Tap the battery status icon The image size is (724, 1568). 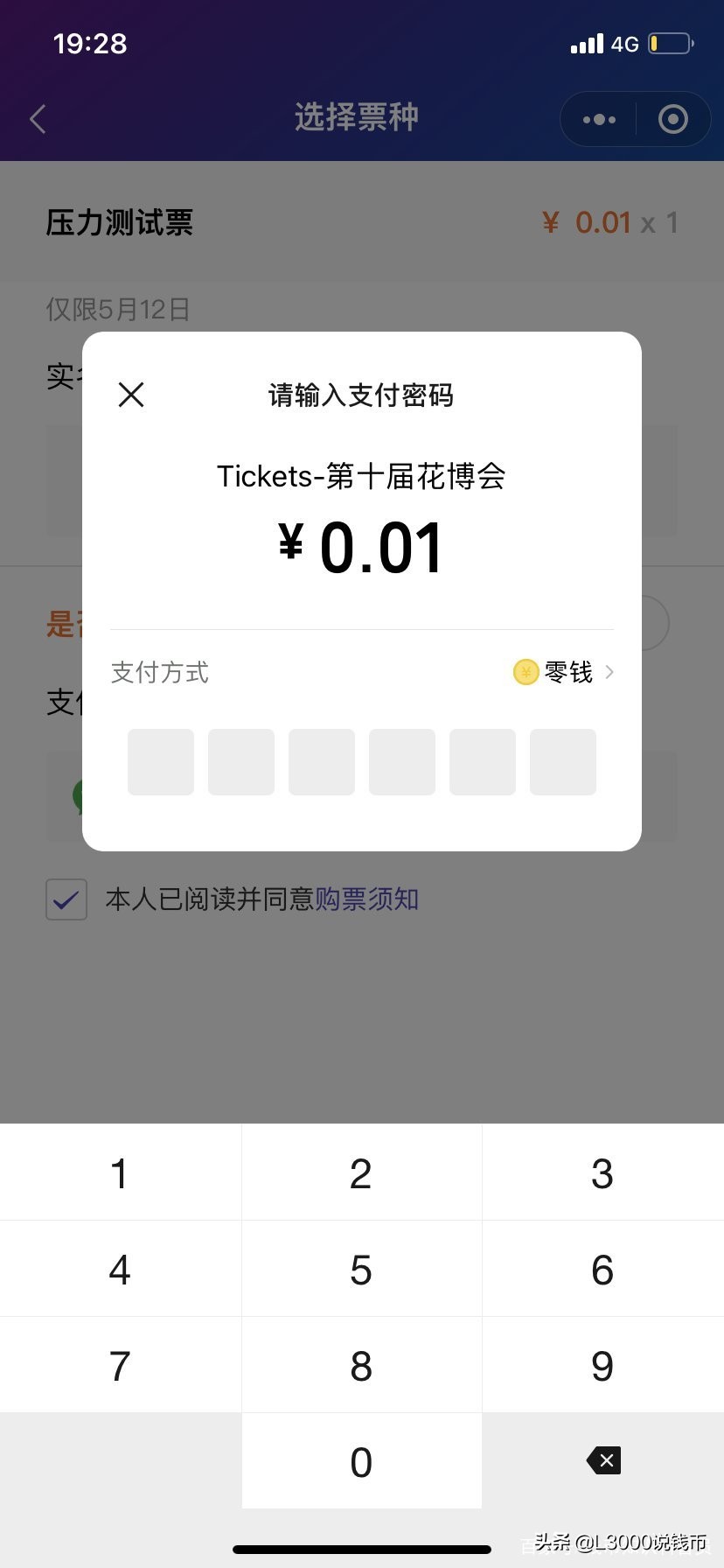coord(670,42)
